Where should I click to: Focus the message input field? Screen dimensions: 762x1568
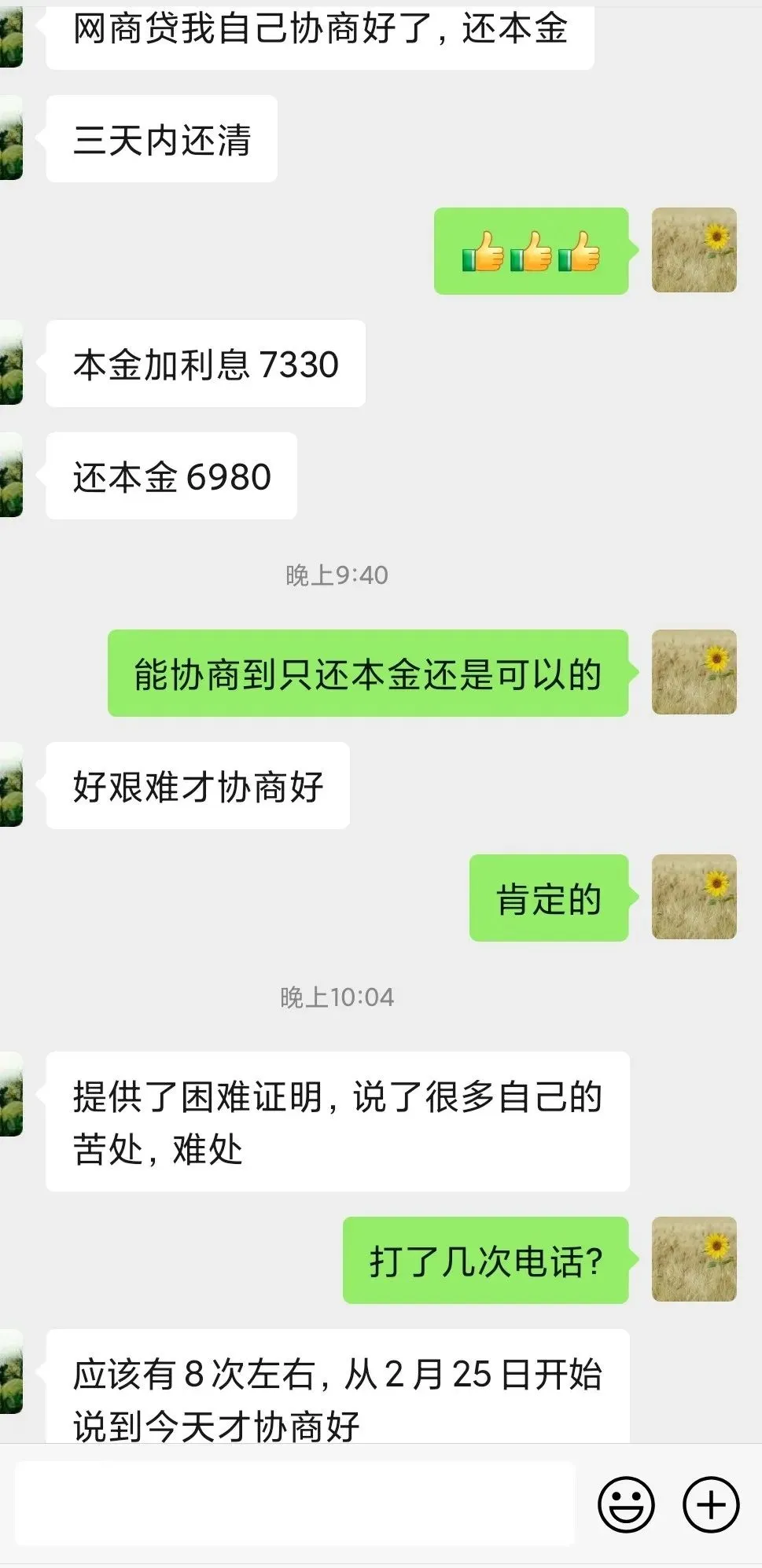[x=295, y=1505]
